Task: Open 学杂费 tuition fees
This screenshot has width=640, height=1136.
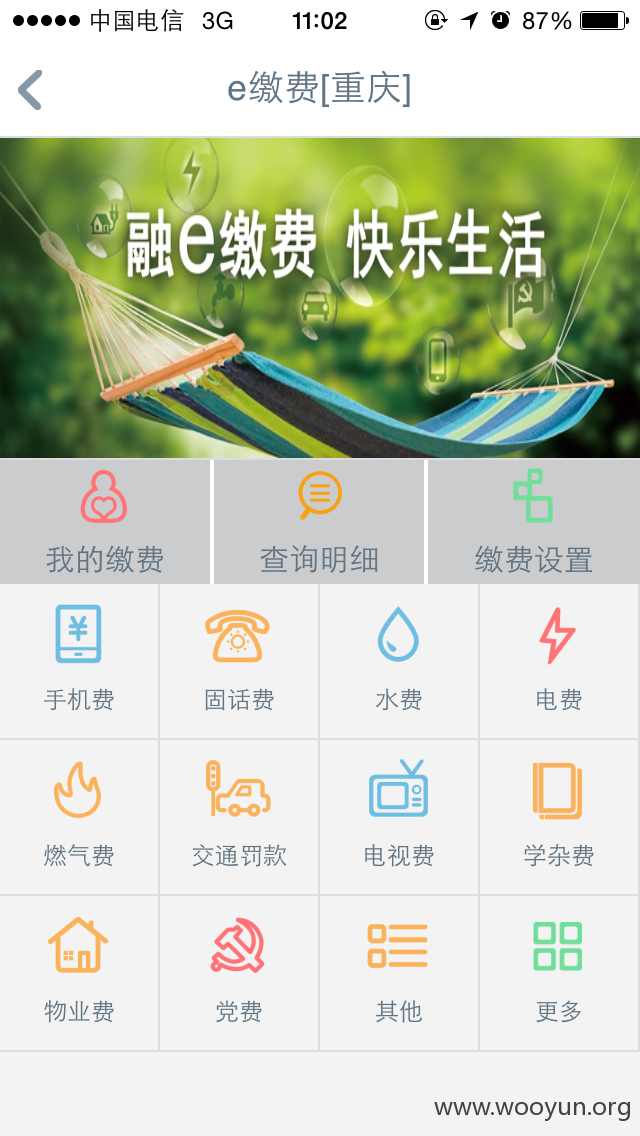Action: pos(559,816)
